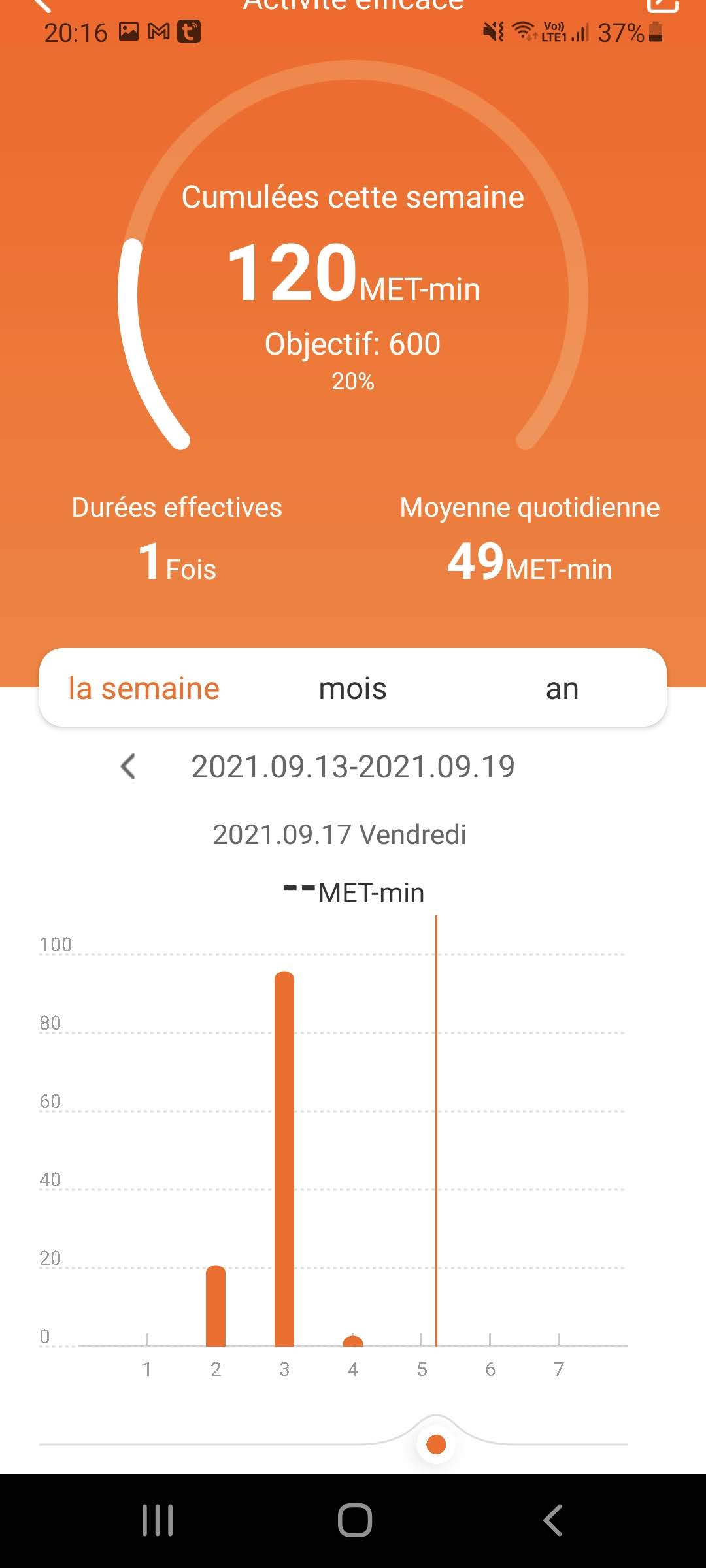The image size is (706, 1568).
Task: Go to the home screen
Action: tap(355, 1520)
